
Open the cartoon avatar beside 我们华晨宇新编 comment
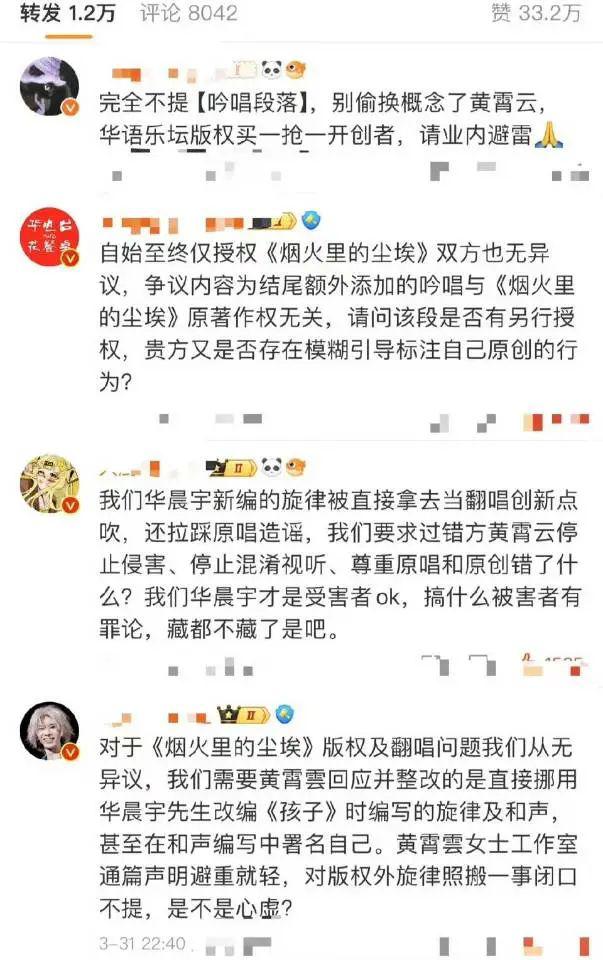(50, 483)
